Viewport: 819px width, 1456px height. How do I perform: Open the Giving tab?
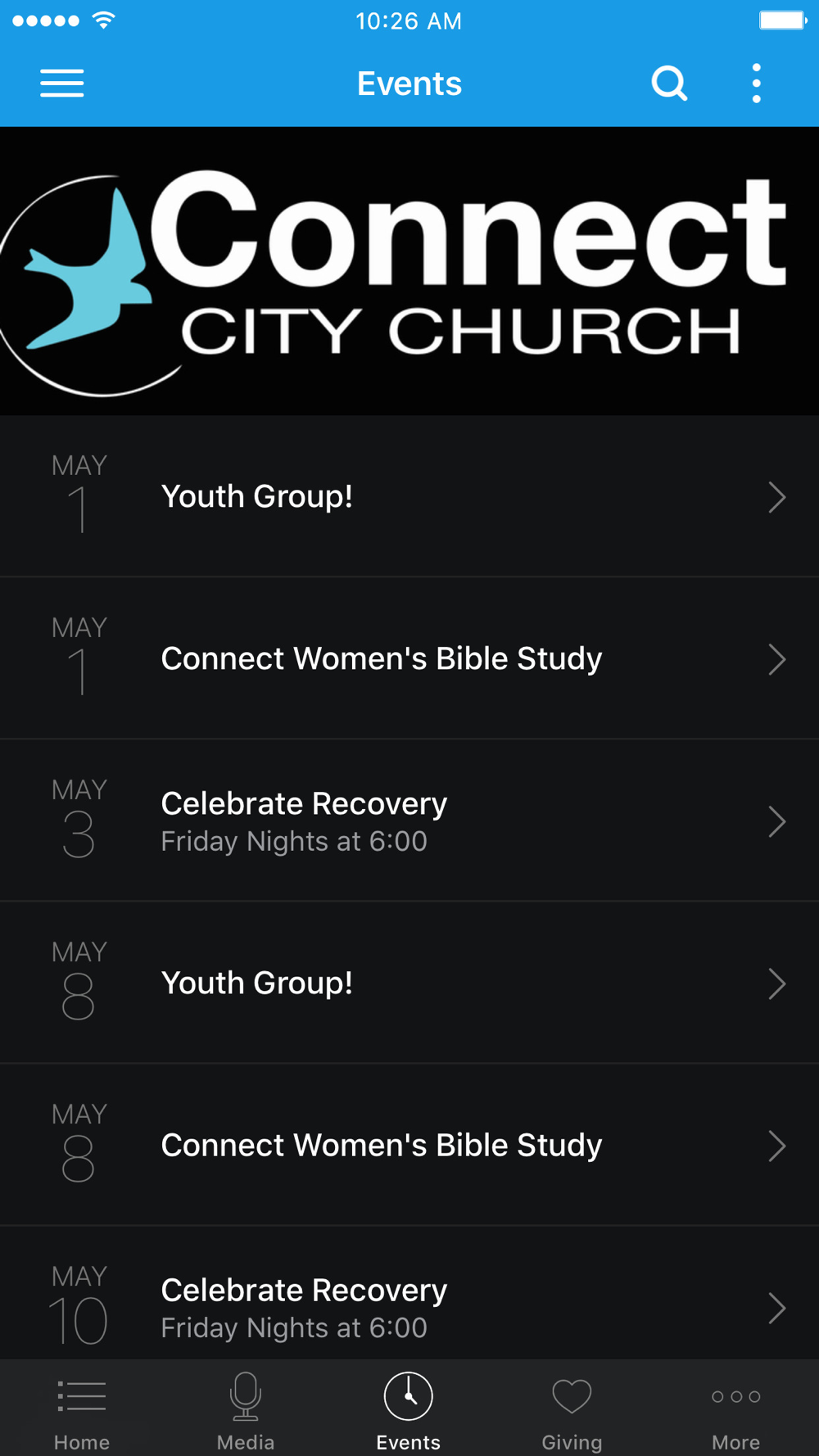572,1410
